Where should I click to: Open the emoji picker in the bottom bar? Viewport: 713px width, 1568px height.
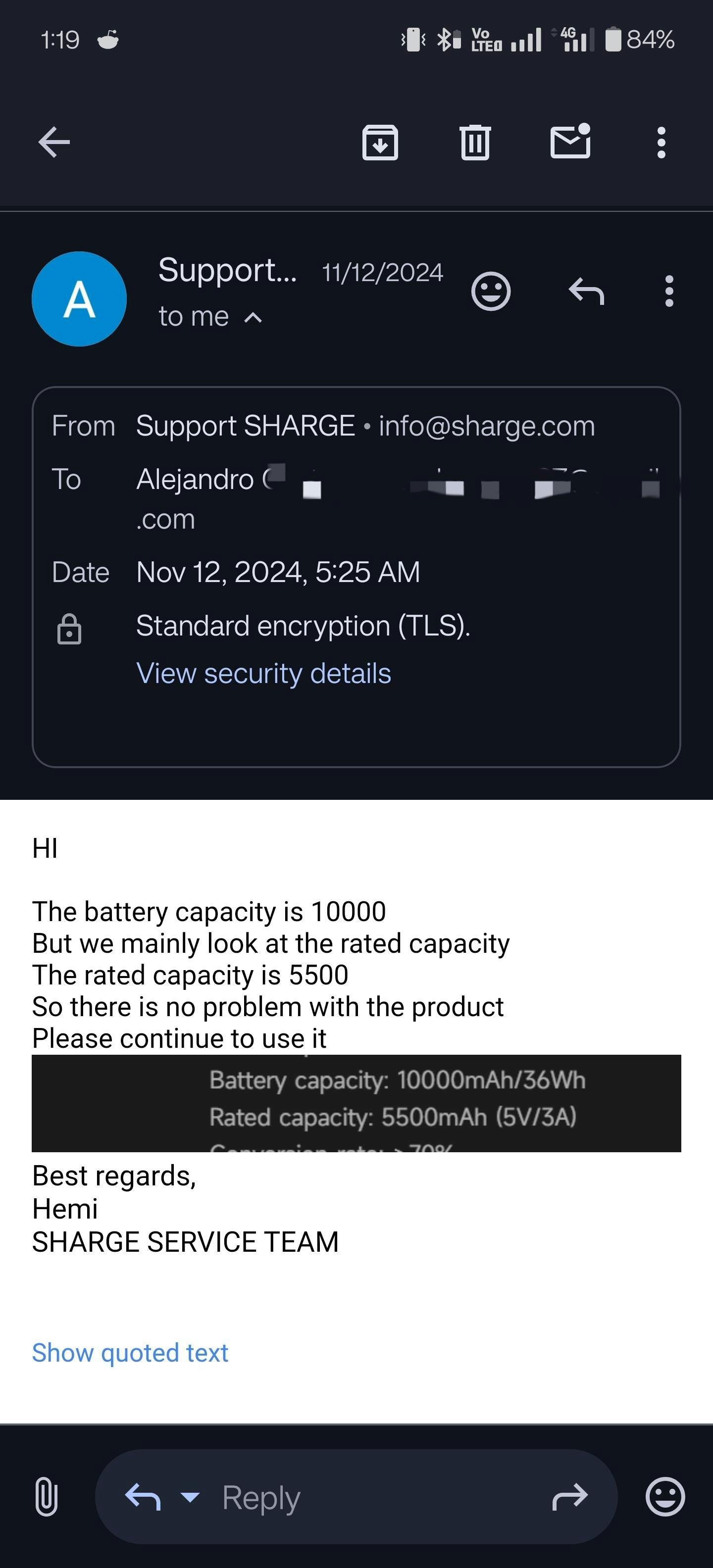(x=665, y=1496)
